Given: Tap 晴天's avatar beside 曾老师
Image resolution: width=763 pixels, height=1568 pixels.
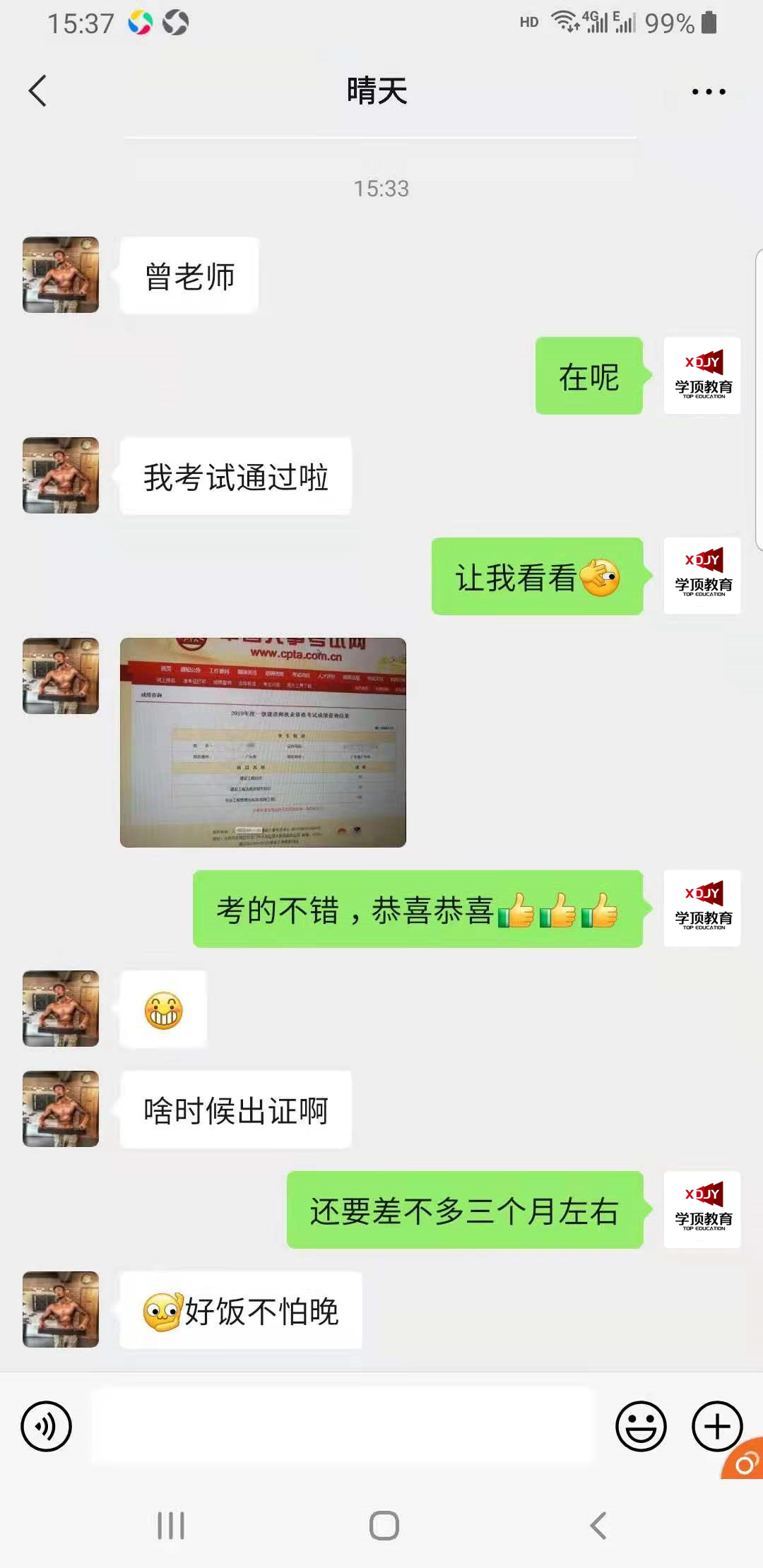Looking at the screenshot, I should pyautogui.click(x=61, y=275).
